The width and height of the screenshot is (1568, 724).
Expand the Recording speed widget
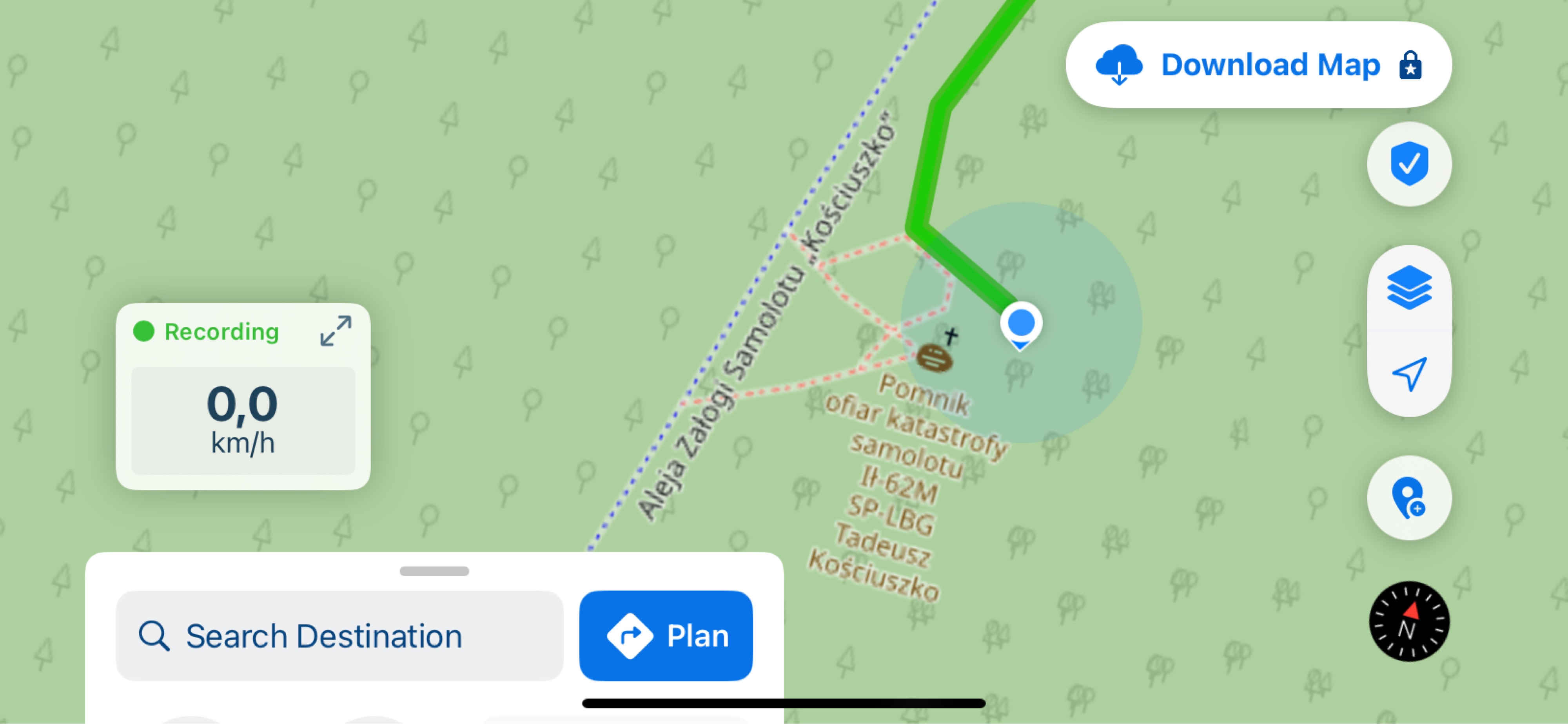tap(336, 331)
